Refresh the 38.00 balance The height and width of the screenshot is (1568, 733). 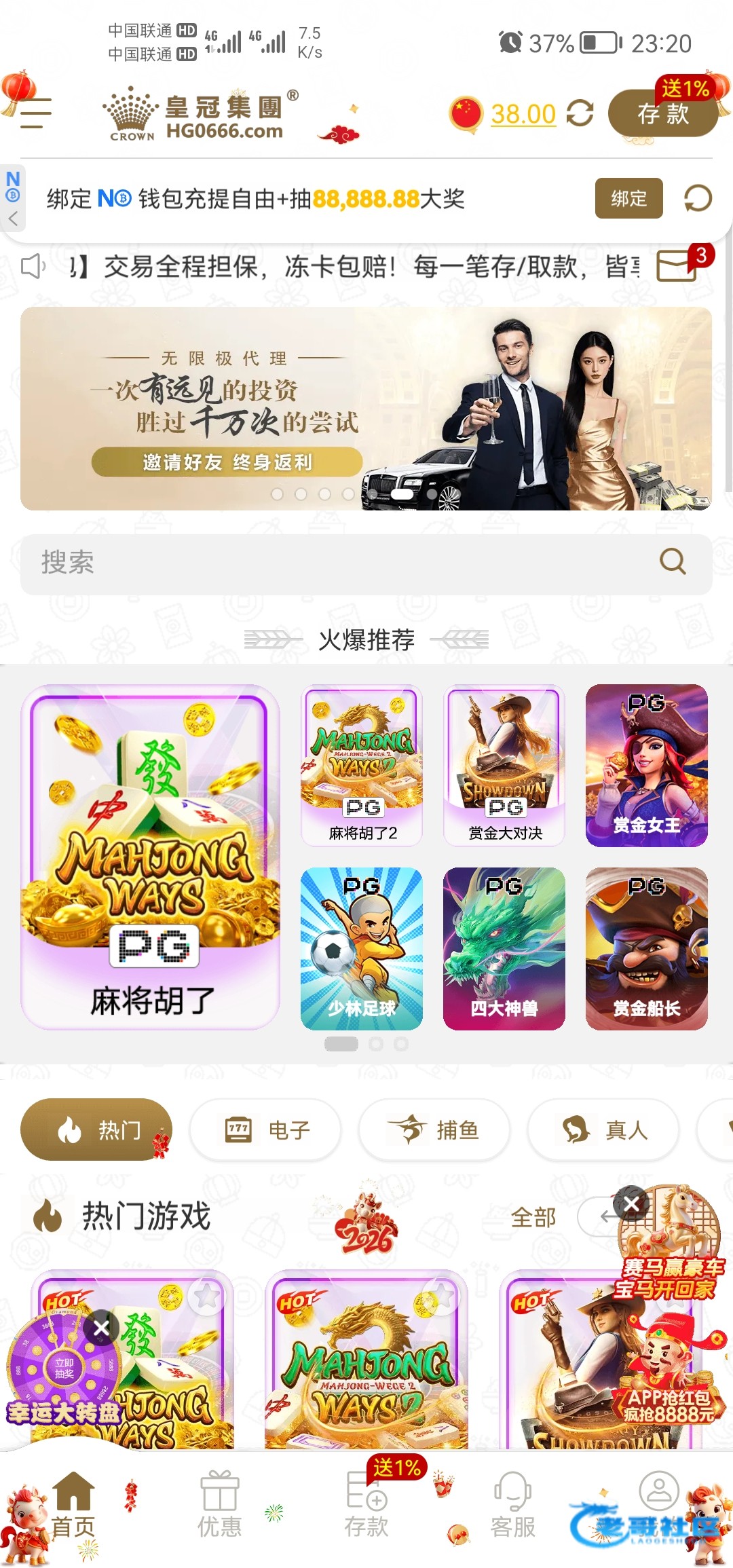tap(580, 113)
